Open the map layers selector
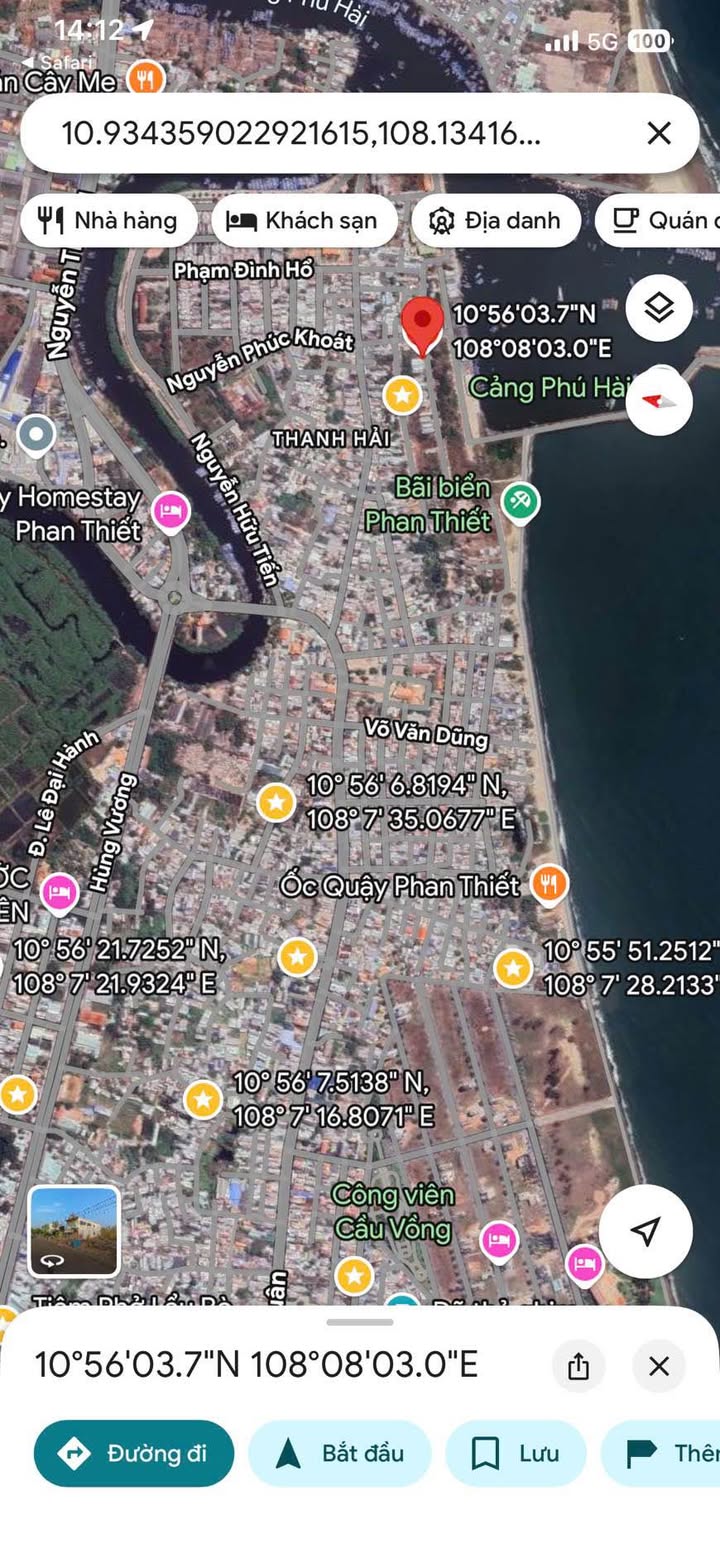This screenshot has height=1558, width=720. (659, 308)
